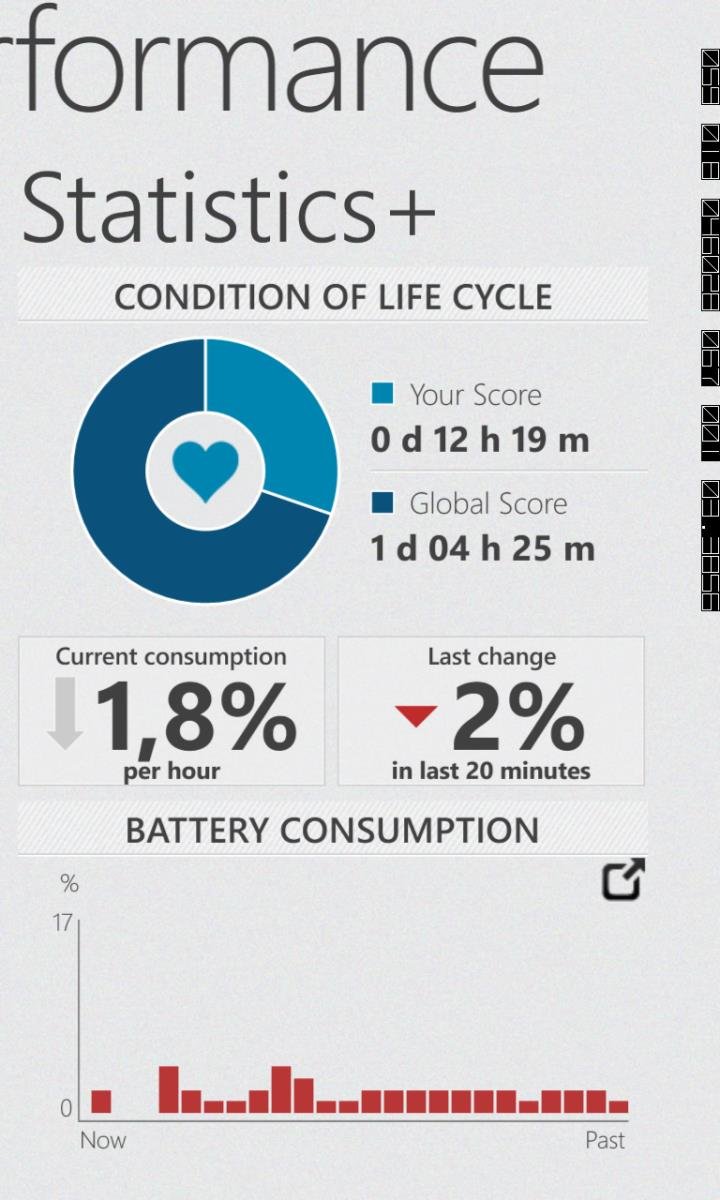This screenshot has height=1200, width=720.
Task: Open the battery consumption chart in full view
Action: [622, 881]
